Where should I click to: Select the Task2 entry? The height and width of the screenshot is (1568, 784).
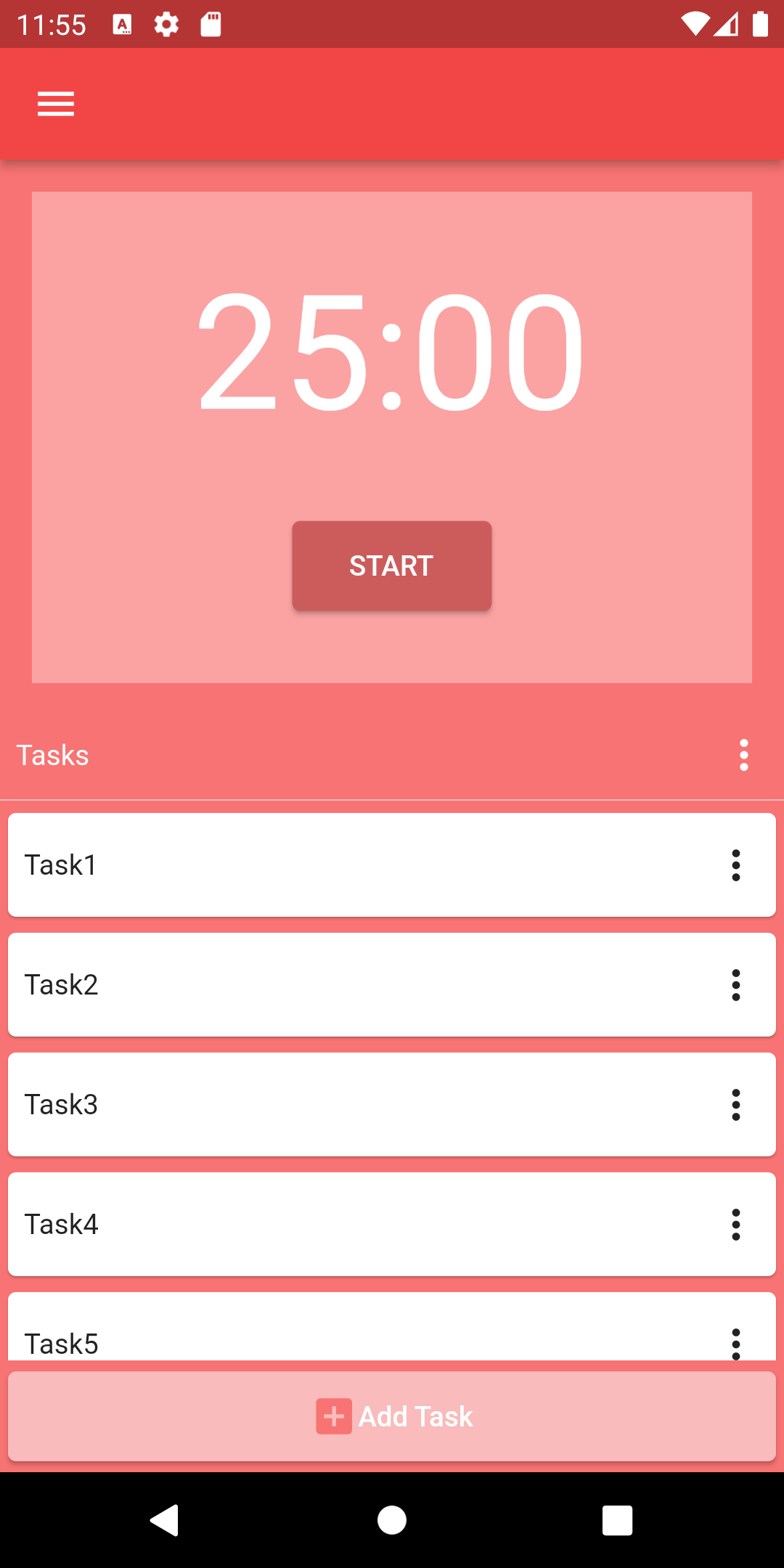click(x=290, y=984)
